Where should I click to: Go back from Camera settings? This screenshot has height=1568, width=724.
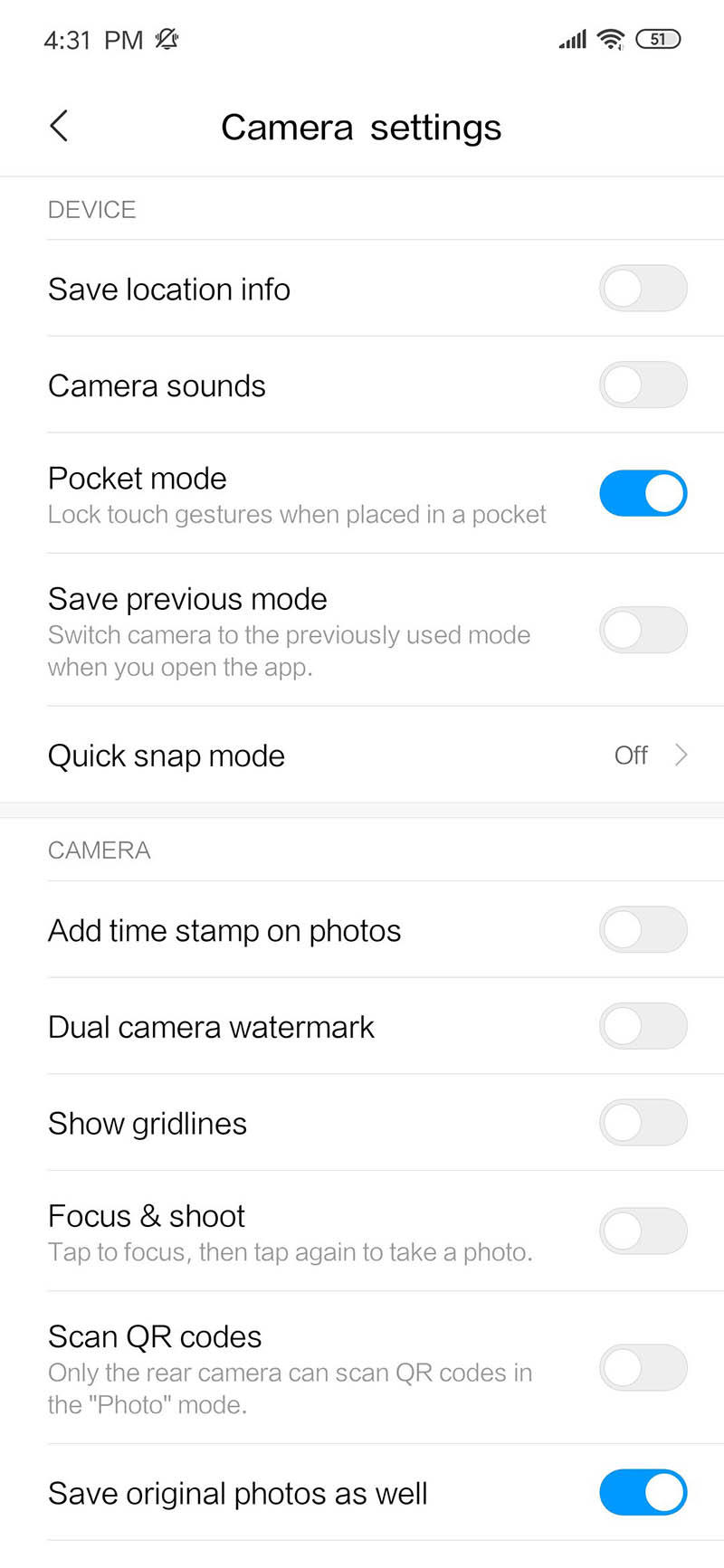59,127
